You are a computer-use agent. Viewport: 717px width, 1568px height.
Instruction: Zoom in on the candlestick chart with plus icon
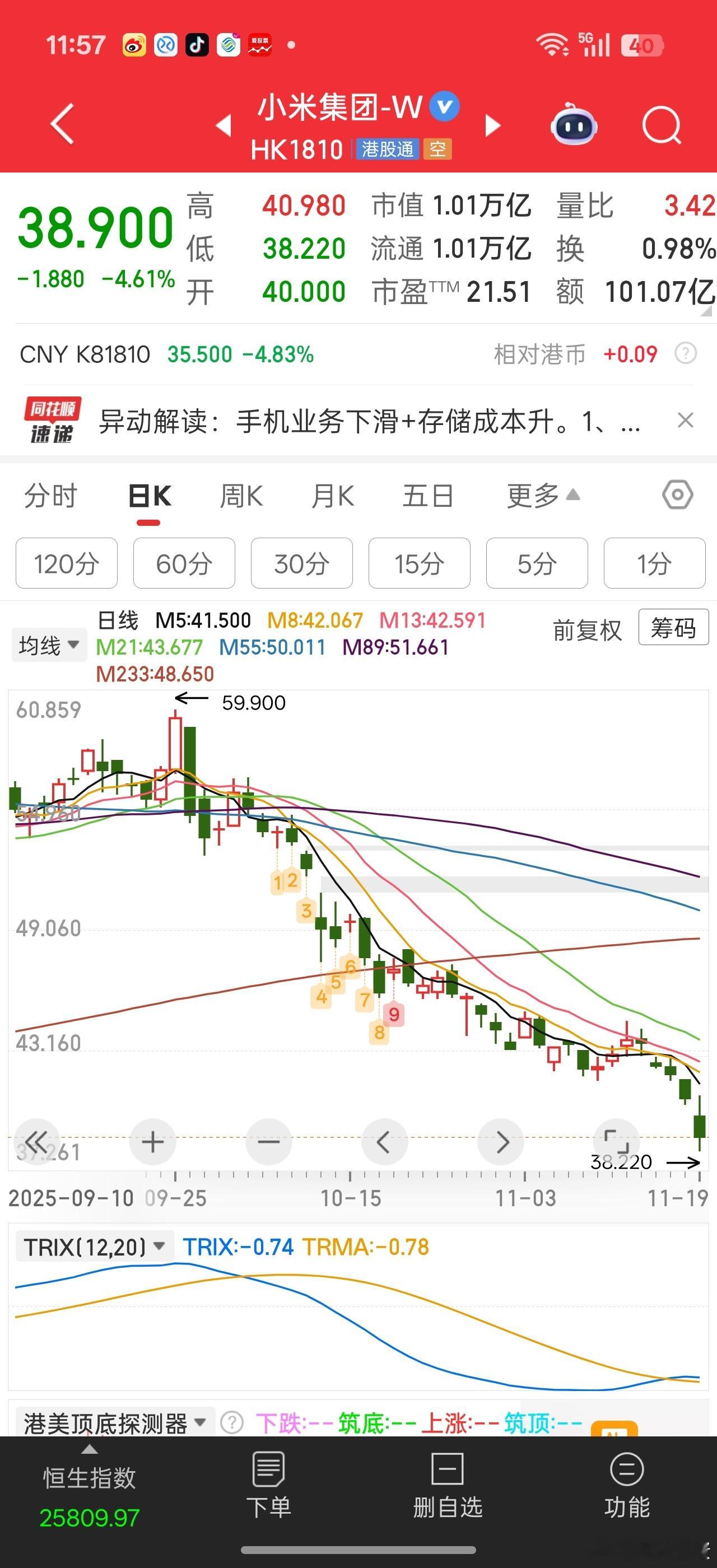pyautogui.click(x=153, y=1141)
